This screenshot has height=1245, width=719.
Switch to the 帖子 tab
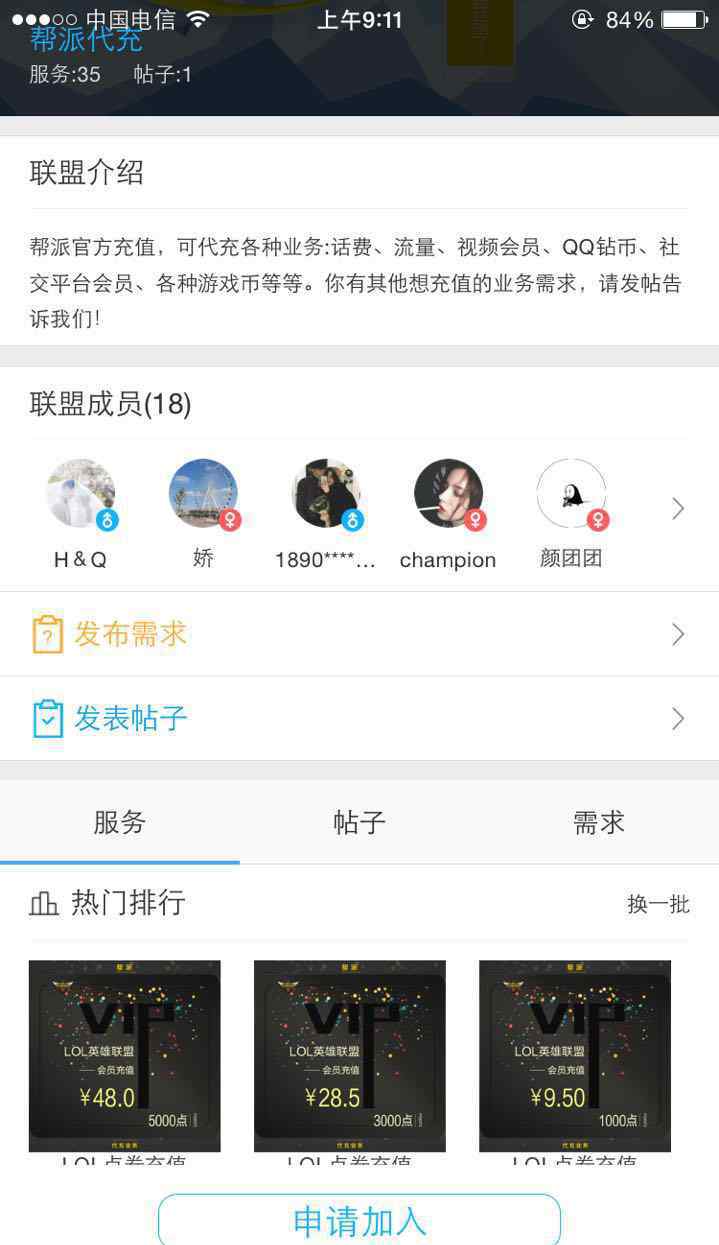(359, 822)
